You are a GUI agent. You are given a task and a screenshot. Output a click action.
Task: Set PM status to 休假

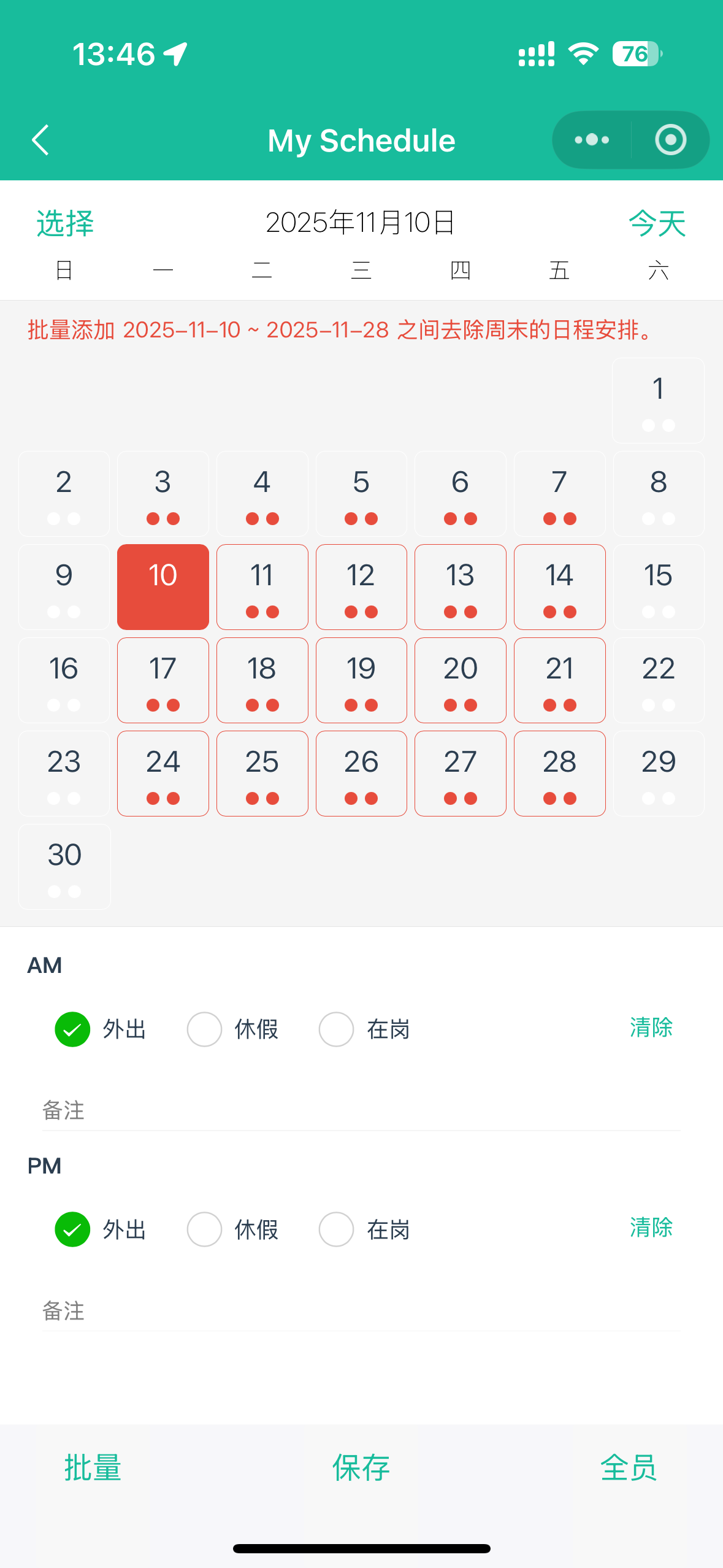204,1229
